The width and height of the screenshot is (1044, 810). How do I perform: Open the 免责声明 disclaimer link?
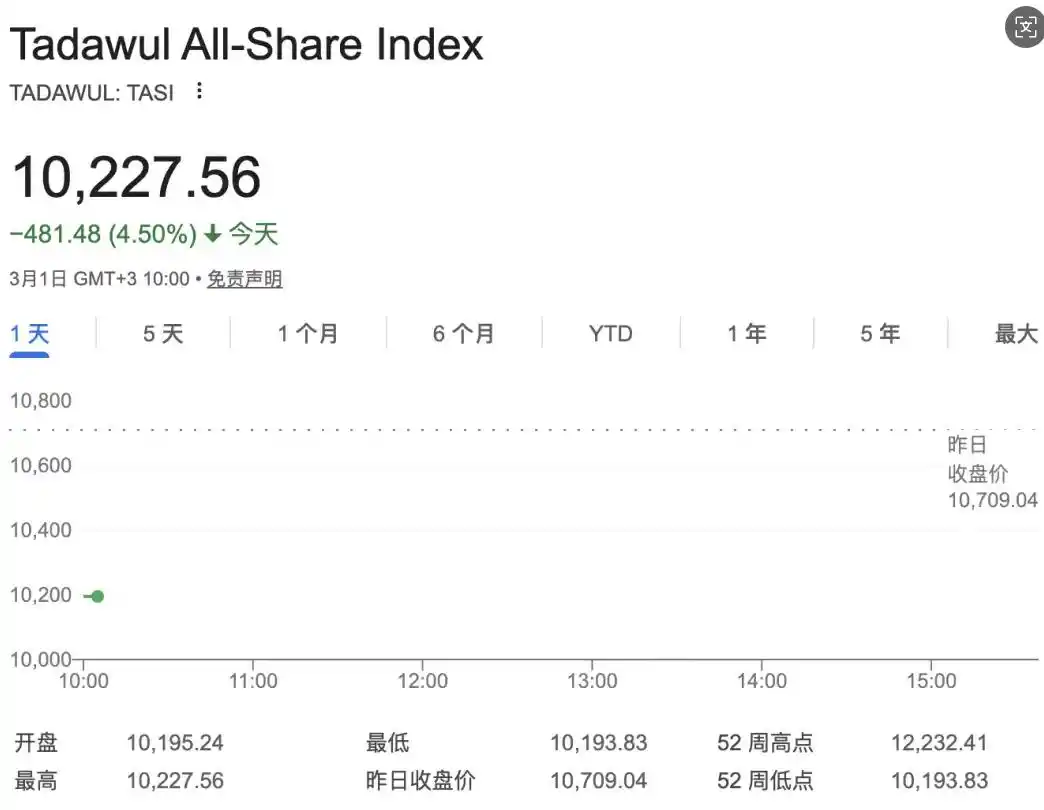click(244, 279)
